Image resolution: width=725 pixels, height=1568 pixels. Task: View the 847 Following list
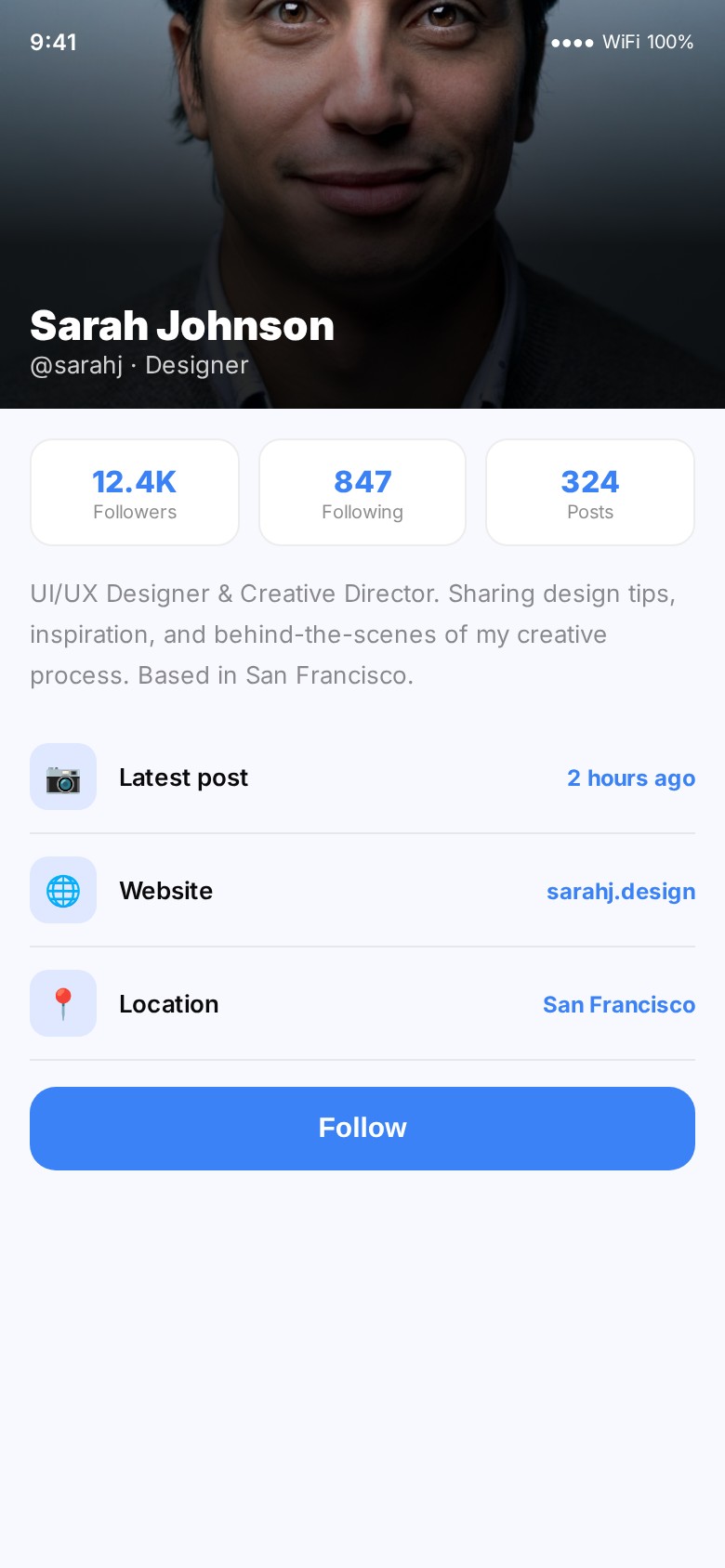(x=362, y=492)
